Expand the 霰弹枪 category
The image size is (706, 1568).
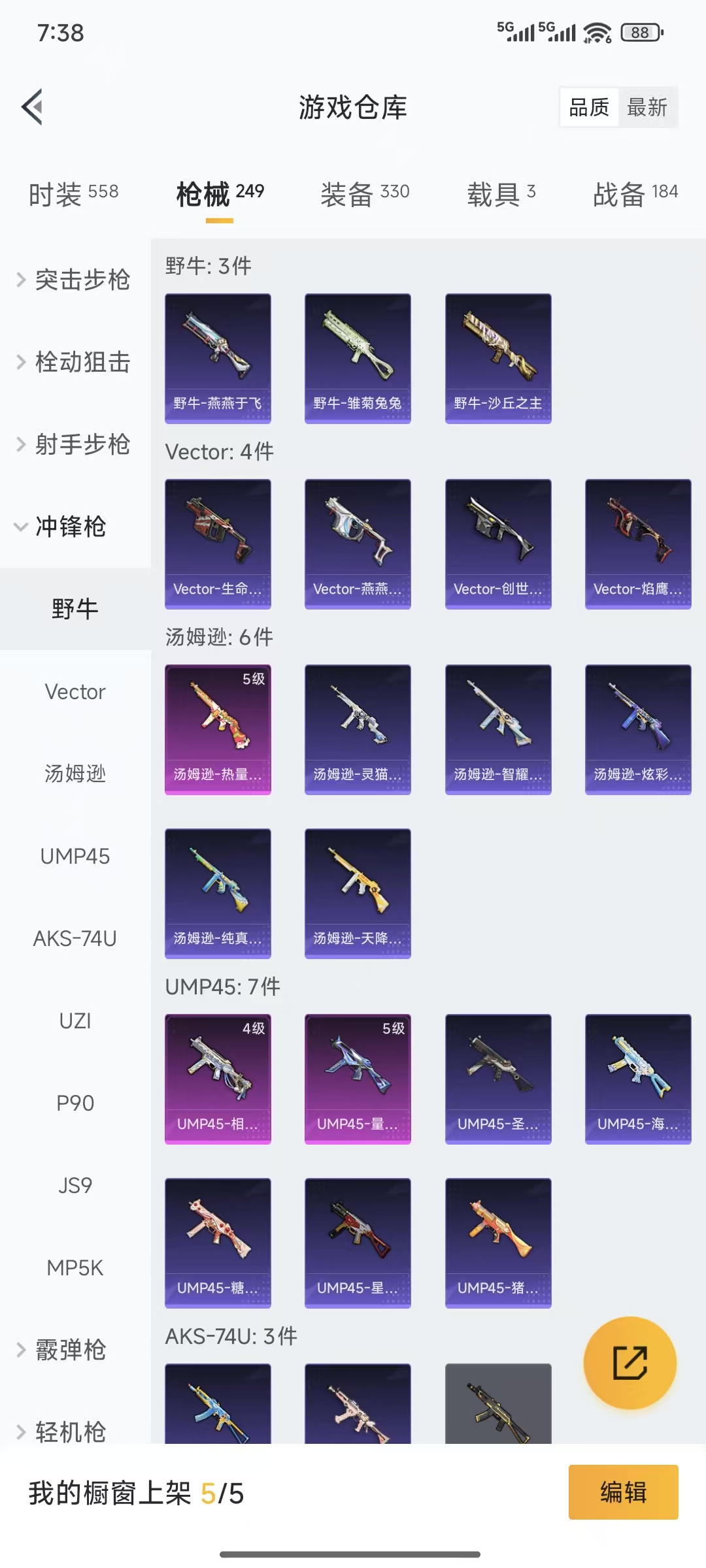point(71,1350)
